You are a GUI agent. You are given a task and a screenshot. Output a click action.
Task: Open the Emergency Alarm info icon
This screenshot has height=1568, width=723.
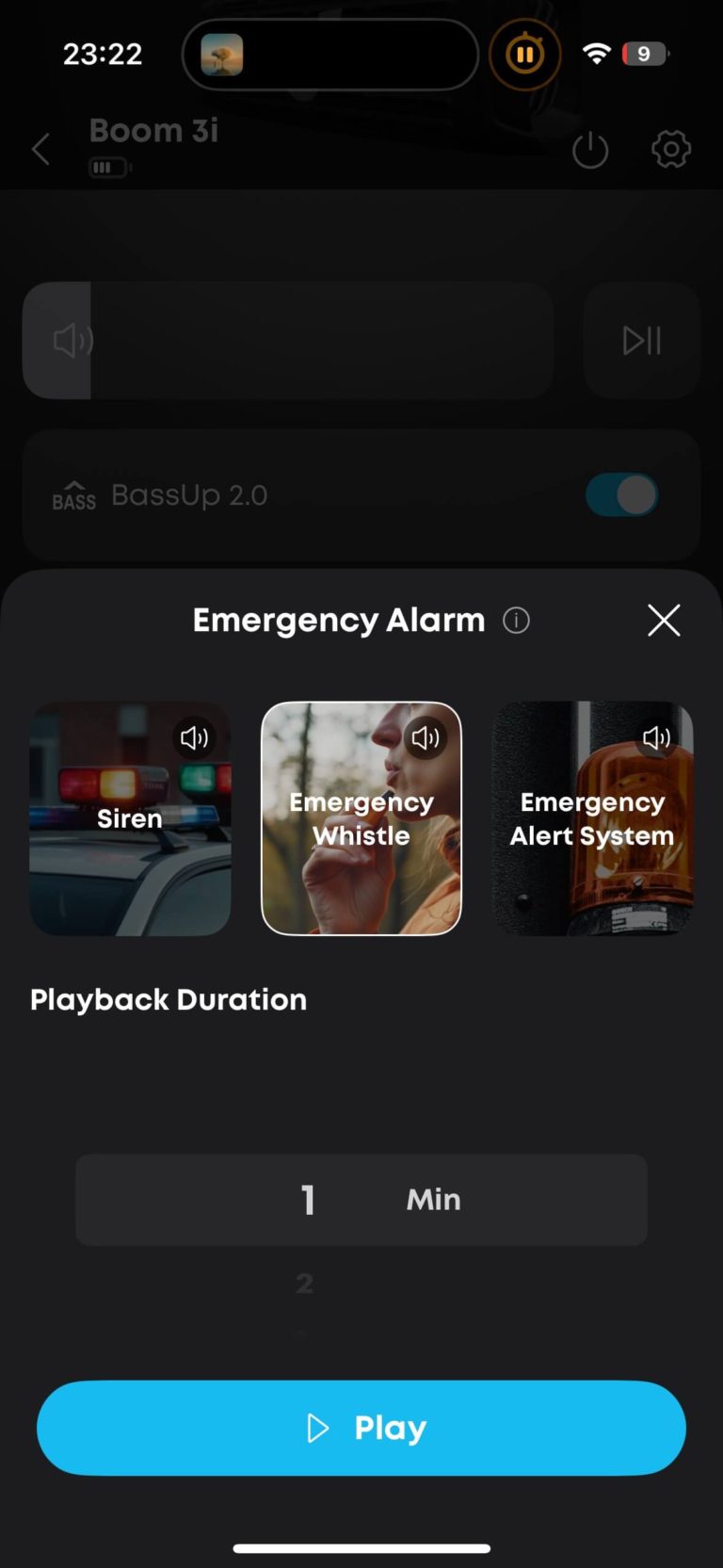[516, 620]
